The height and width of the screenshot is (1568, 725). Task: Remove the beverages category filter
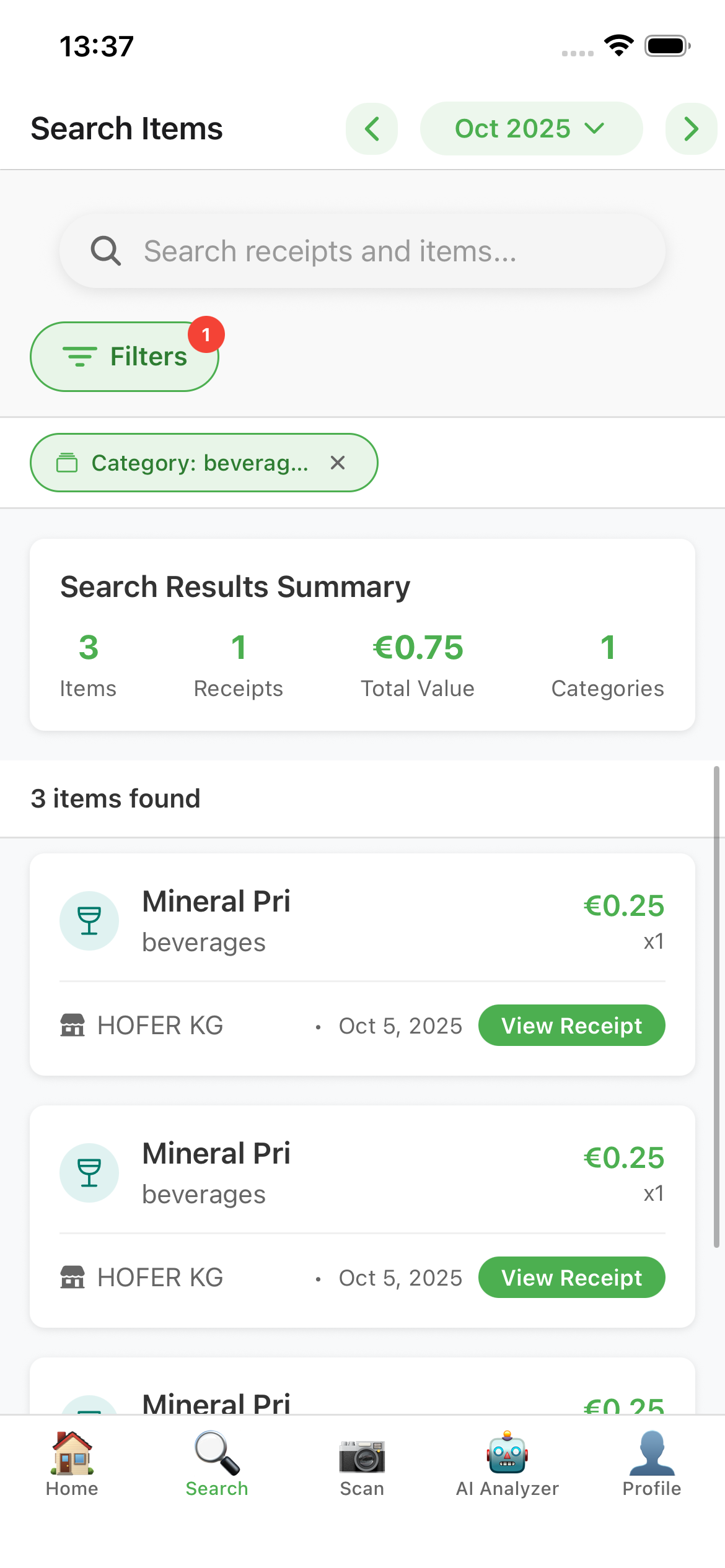[338, 462]
